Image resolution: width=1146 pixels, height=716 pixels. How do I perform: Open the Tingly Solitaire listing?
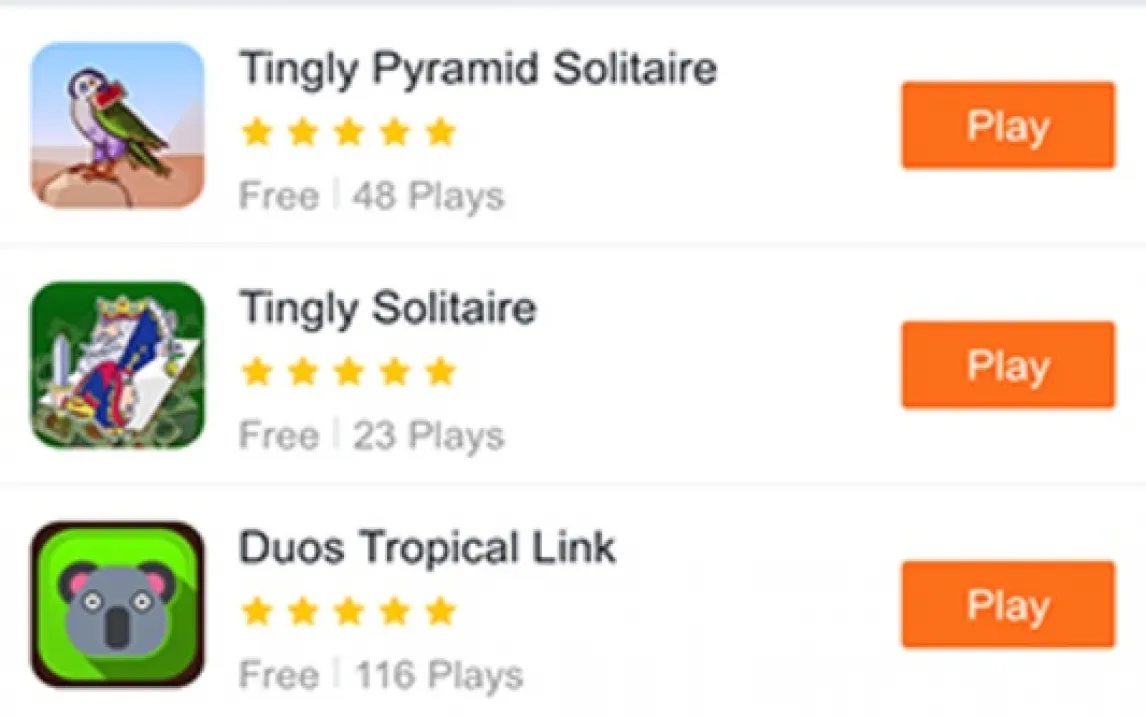tap(387, 308)
